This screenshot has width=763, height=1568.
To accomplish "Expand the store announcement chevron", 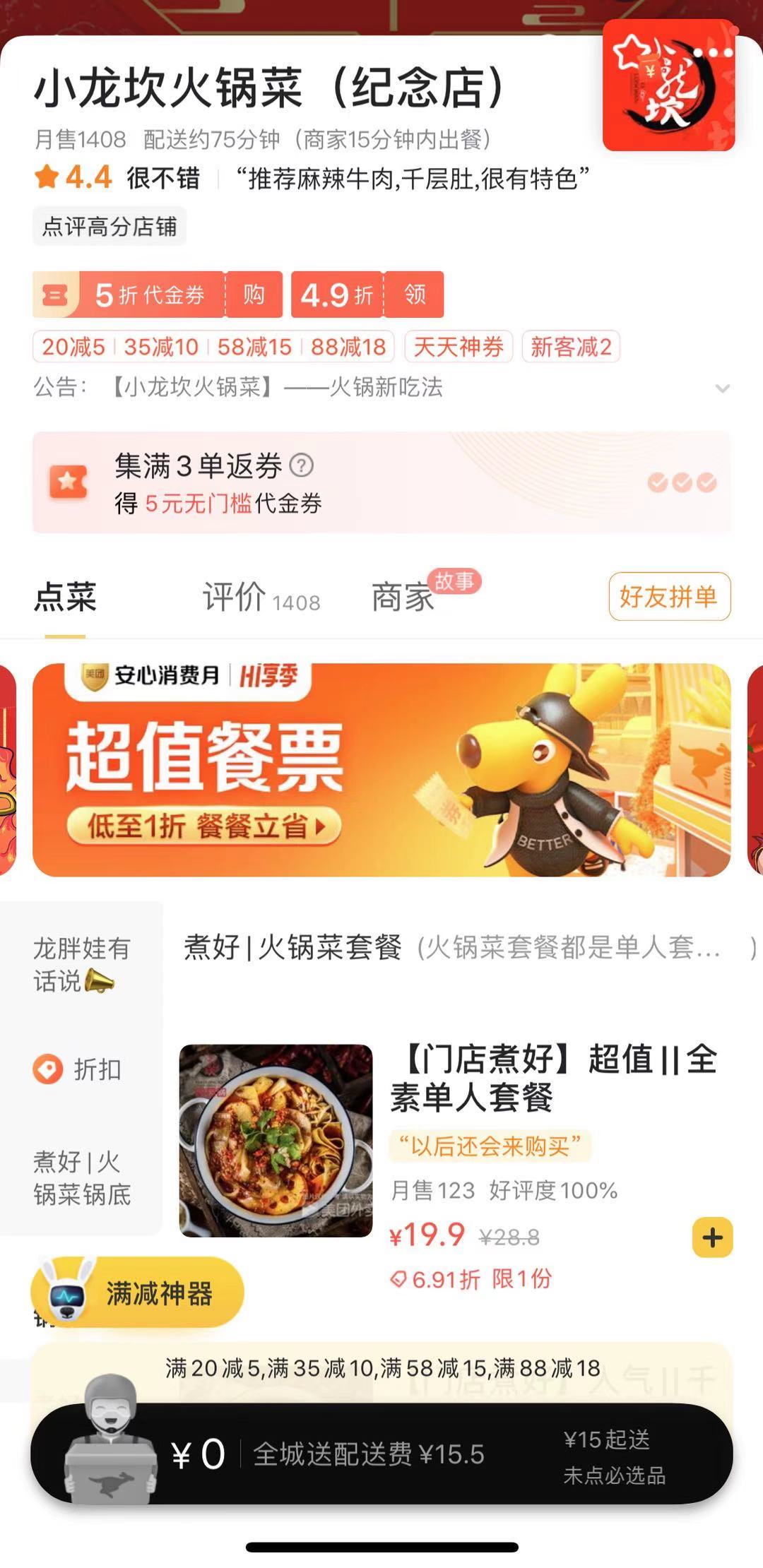I will click(x=722, y=388).
